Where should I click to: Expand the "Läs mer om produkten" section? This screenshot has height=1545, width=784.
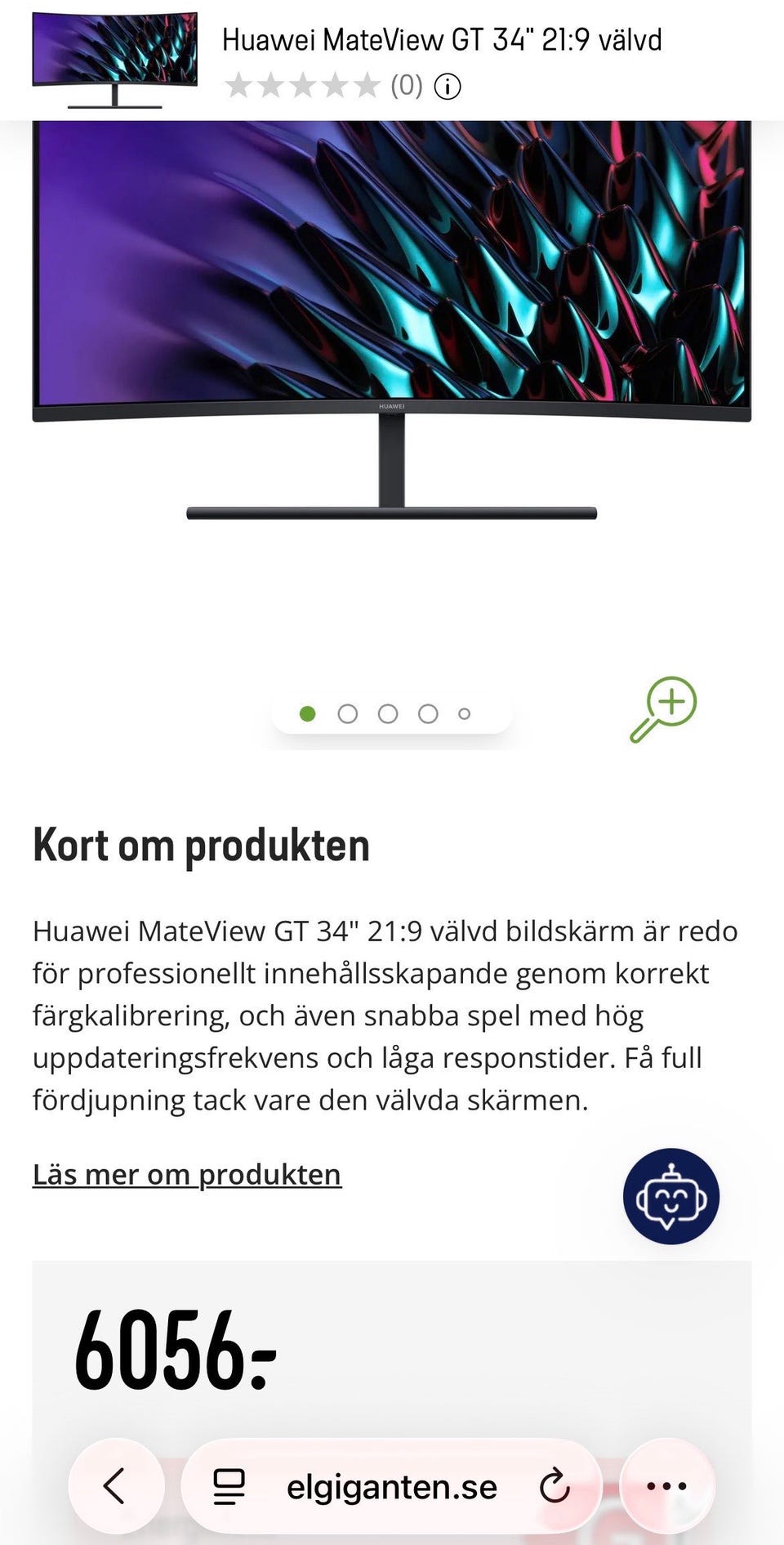click(186, 1174)
